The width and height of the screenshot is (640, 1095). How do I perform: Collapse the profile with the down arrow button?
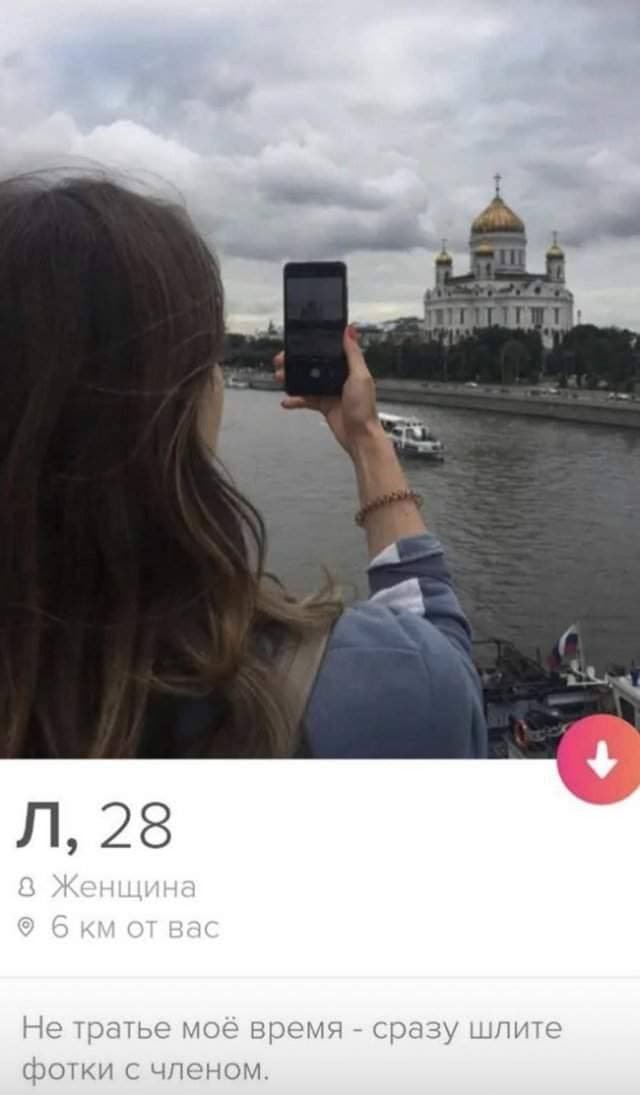click(601, 759)
